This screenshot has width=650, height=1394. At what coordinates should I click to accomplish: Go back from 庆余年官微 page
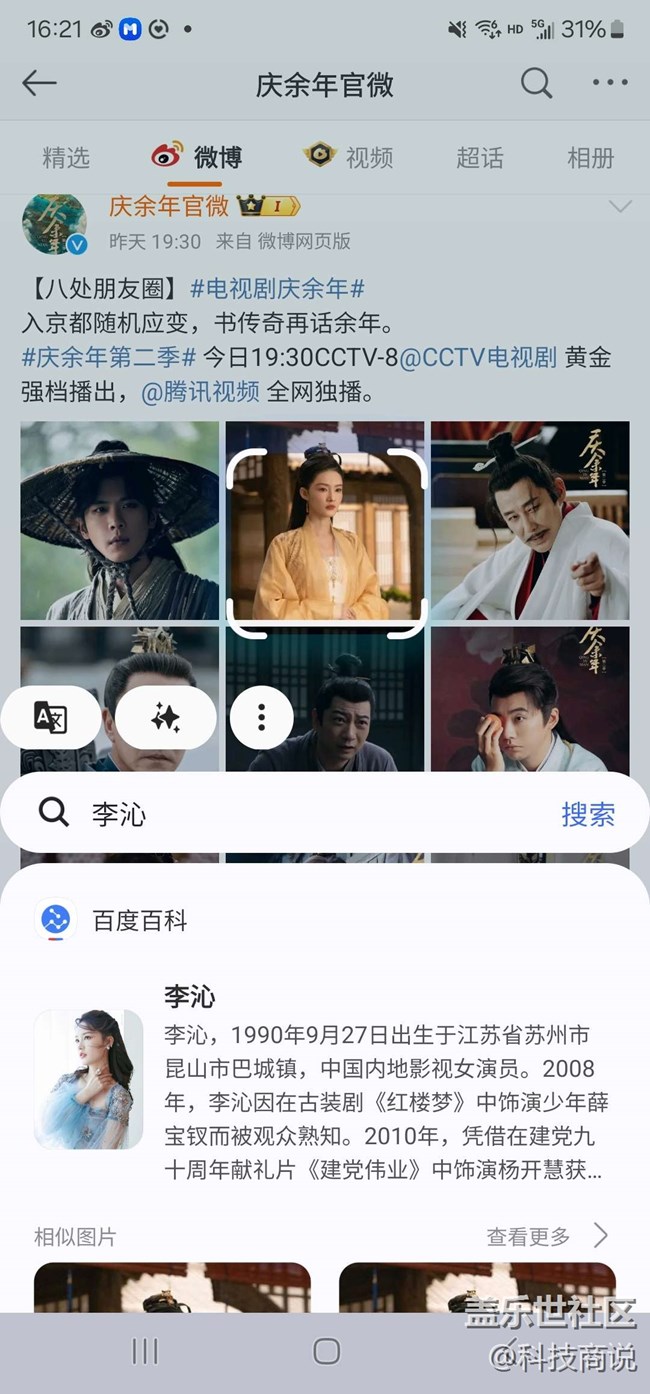click(39, 83)
